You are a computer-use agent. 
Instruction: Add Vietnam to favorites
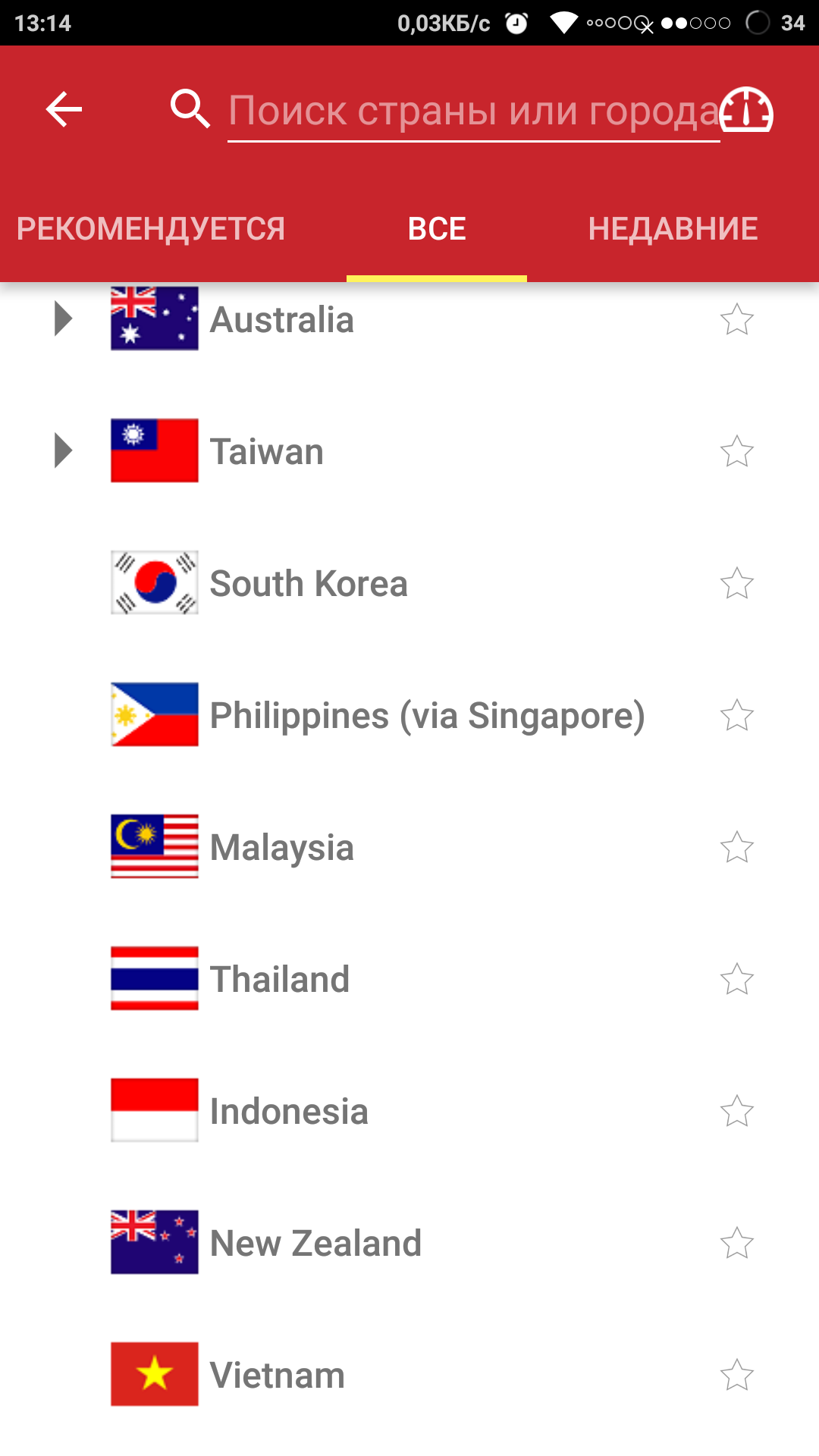(x=736, y=1375)
